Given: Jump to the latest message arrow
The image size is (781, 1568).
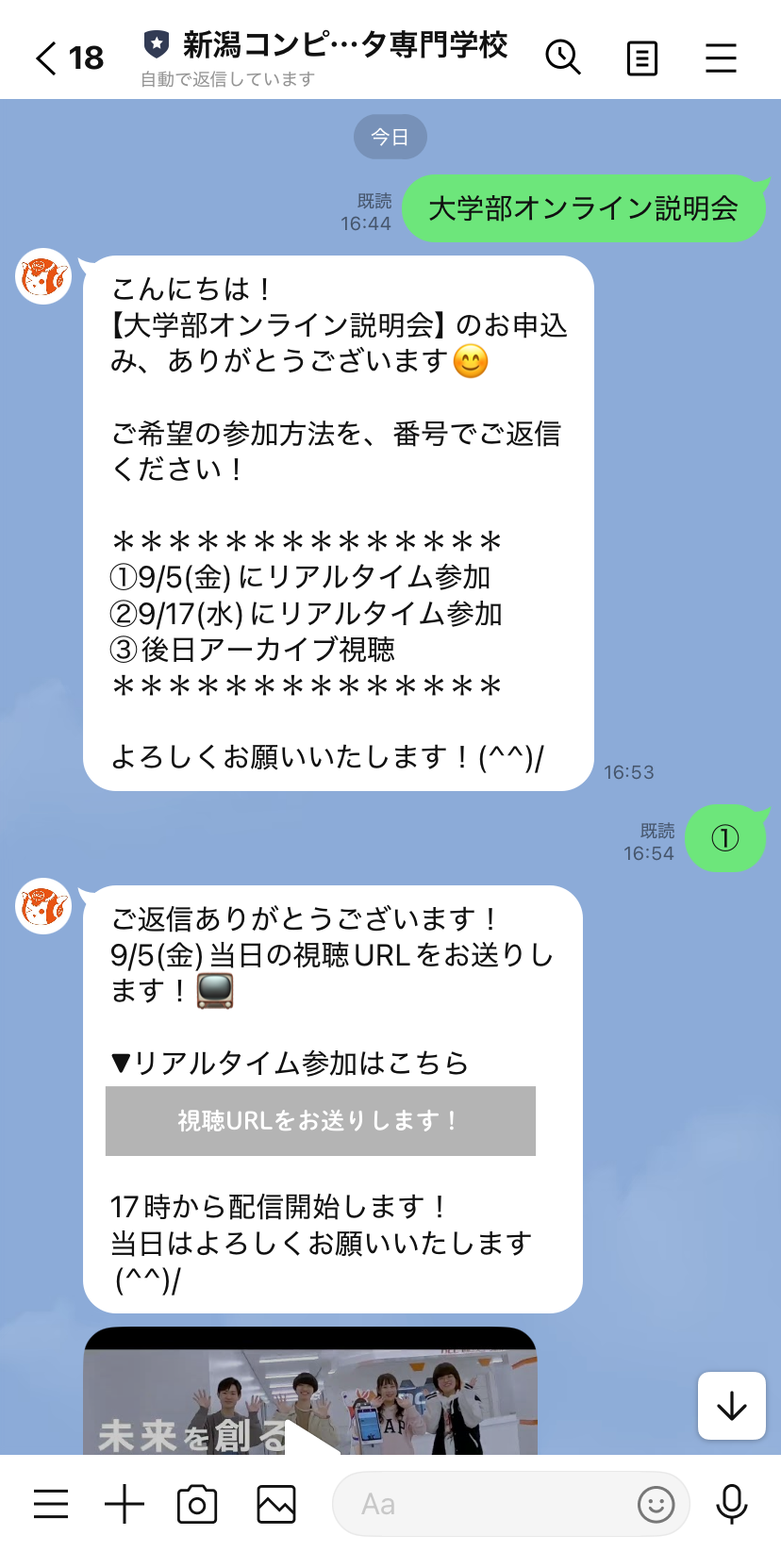Looking at the screenshot, I should click(731, 1406).
